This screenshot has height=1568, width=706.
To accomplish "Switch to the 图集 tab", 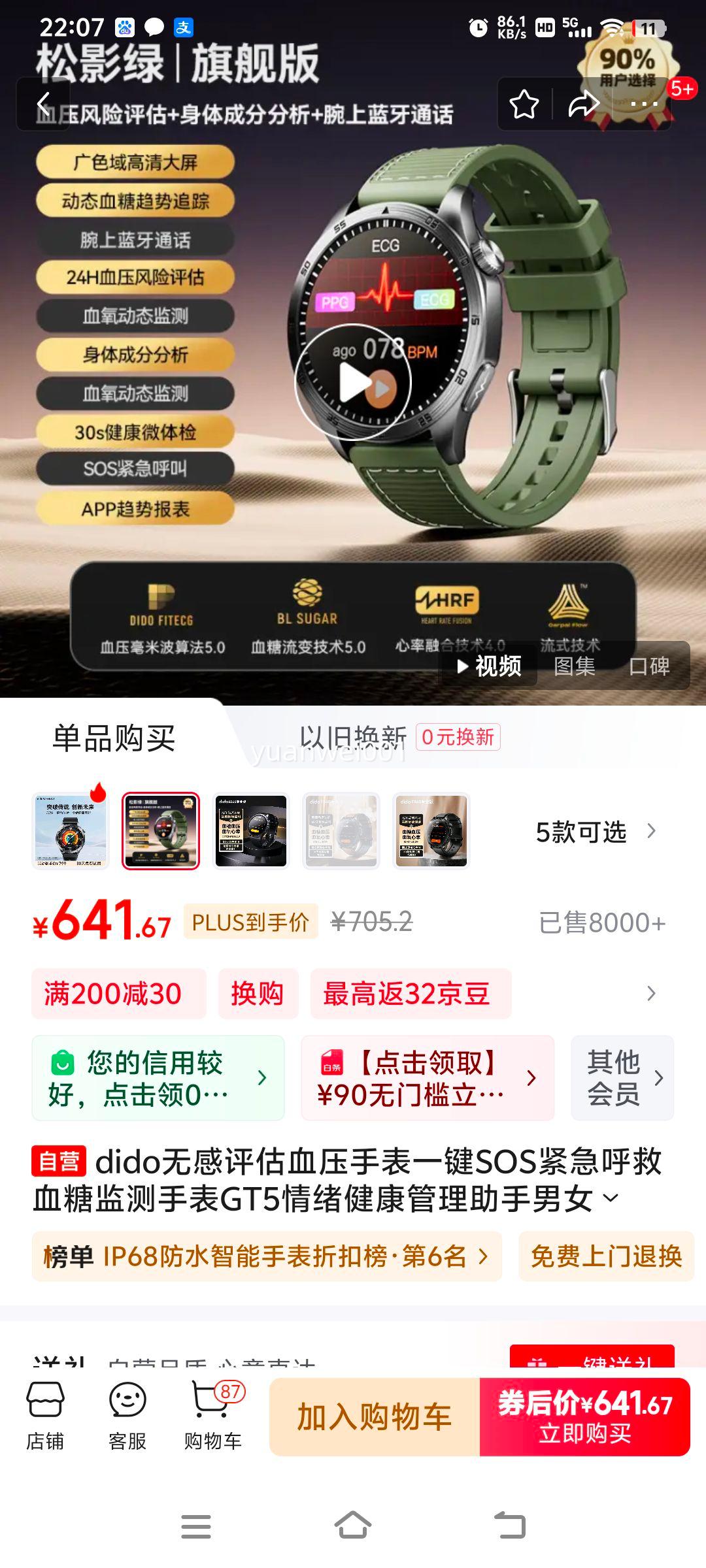I will (x=575, y=668).
